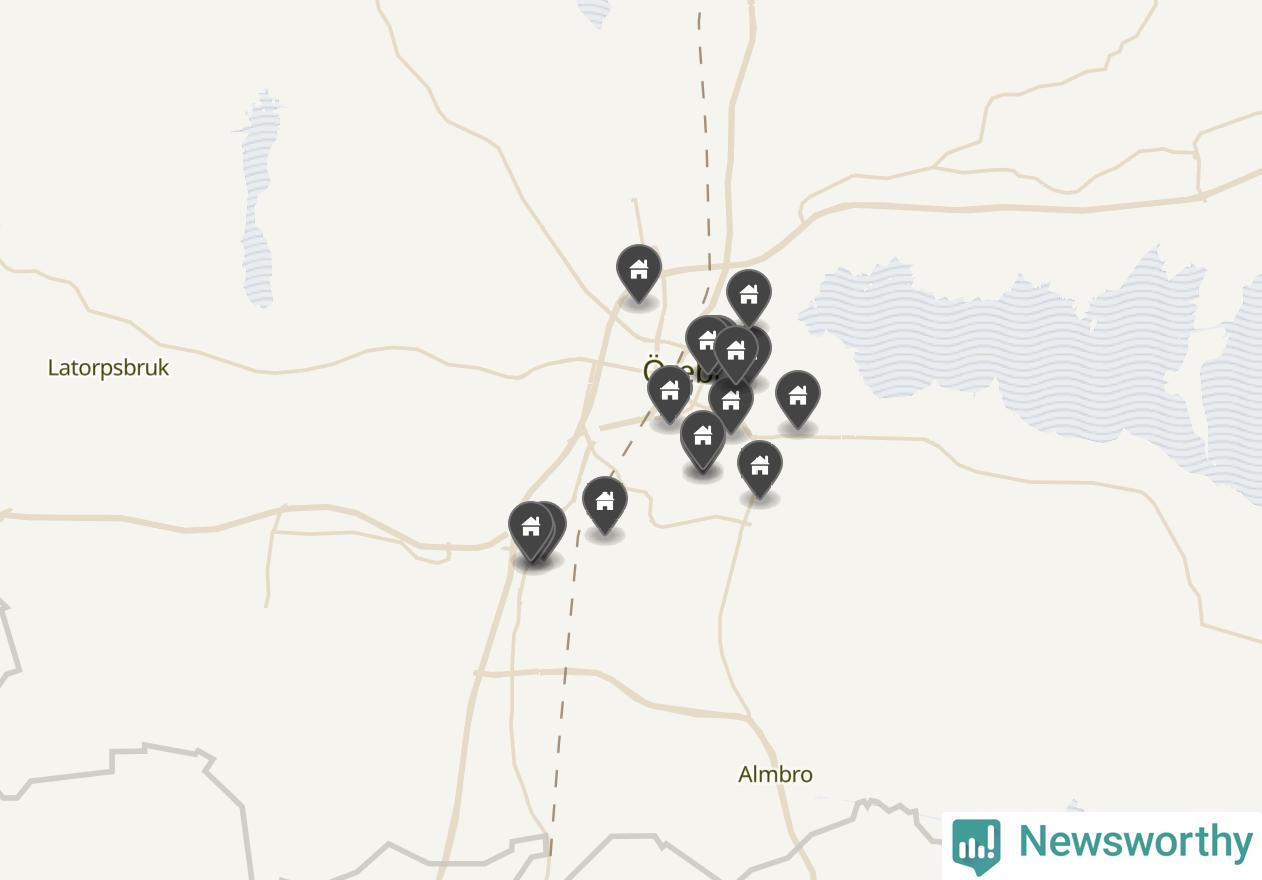Select the house marker on the road toward Almbro
This screenshot has width=1262, height=880.
[x=760, y=468]
